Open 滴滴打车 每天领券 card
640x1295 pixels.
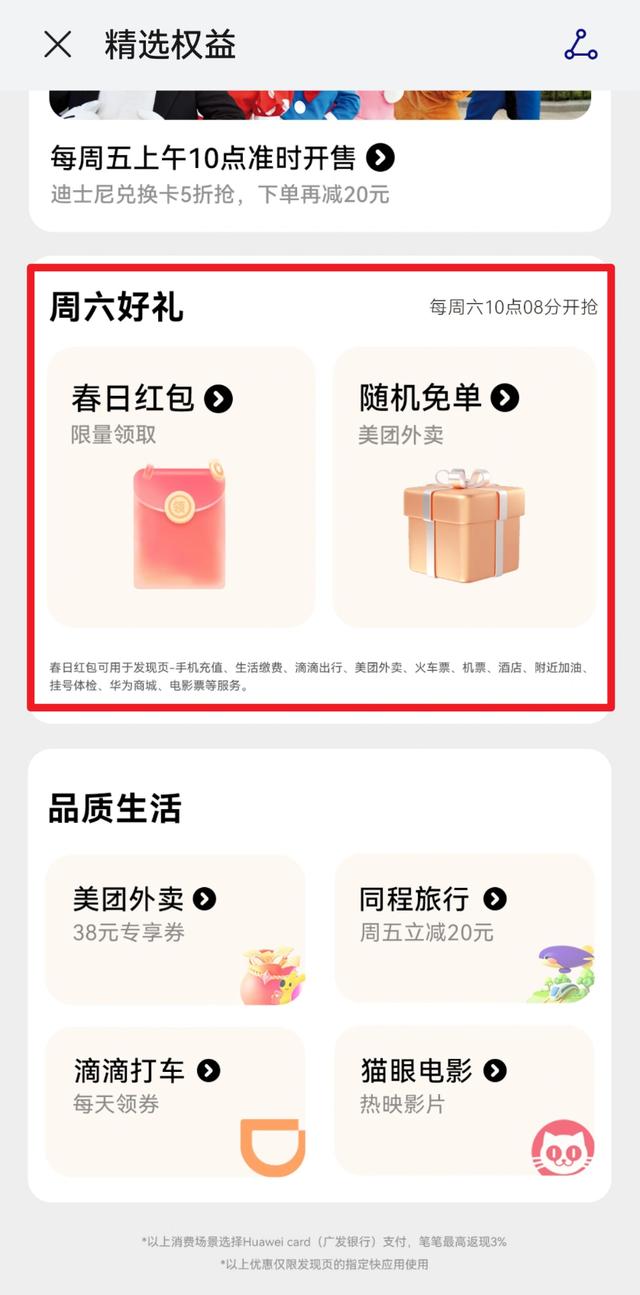coord(175,1101)
